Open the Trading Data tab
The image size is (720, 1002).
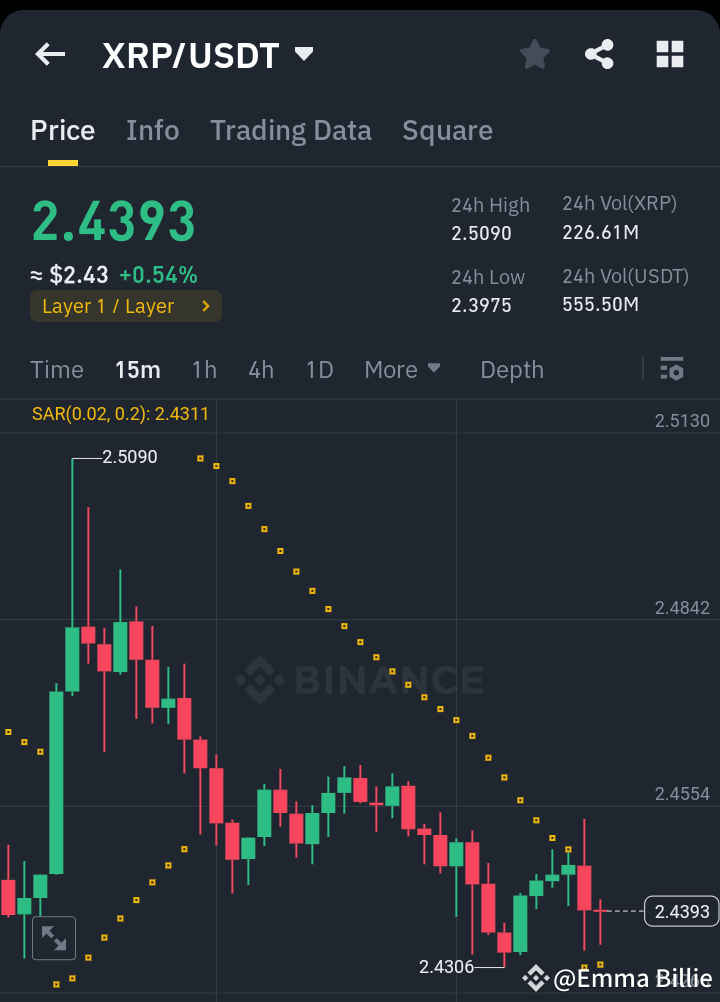(x=291, y=130)
